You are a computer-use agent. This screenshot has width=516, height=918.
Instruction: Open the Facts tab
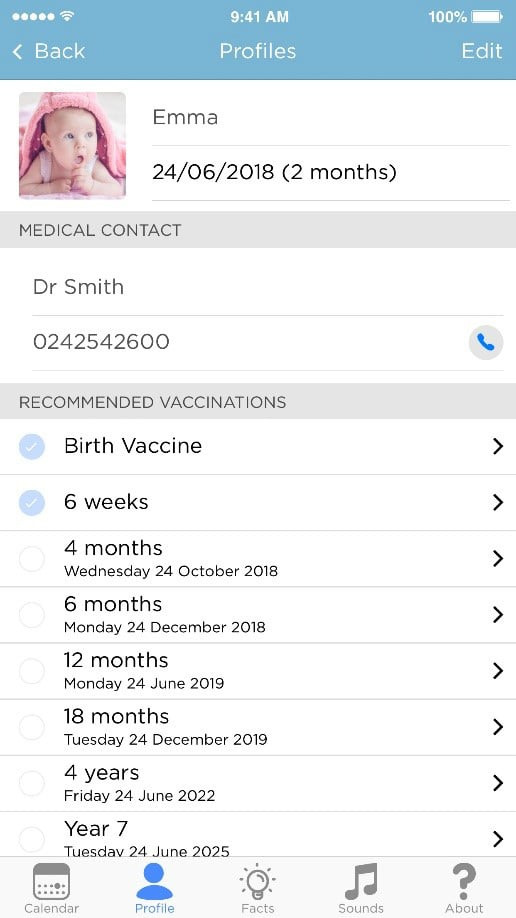(x=258, y=888)
